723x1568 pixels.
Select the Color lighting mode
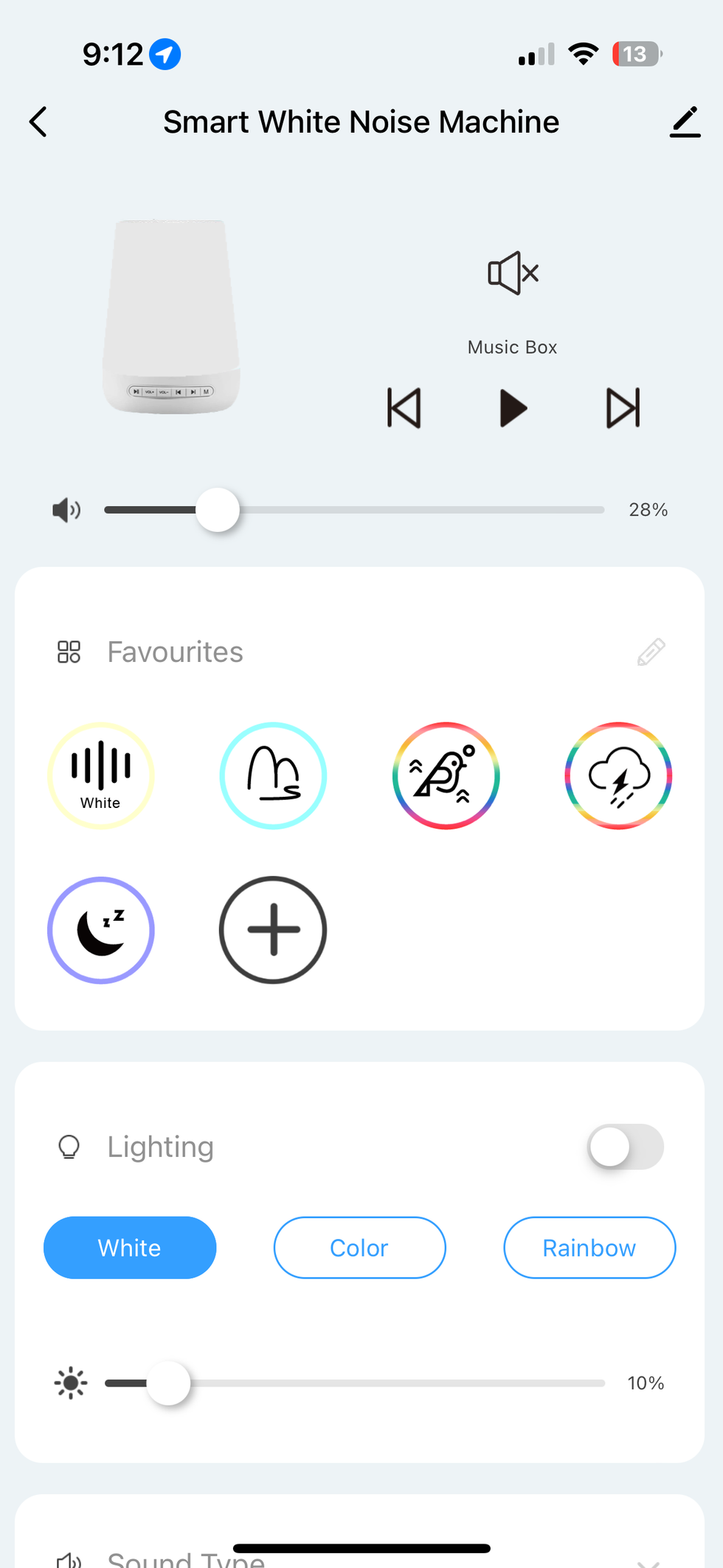359,1247
